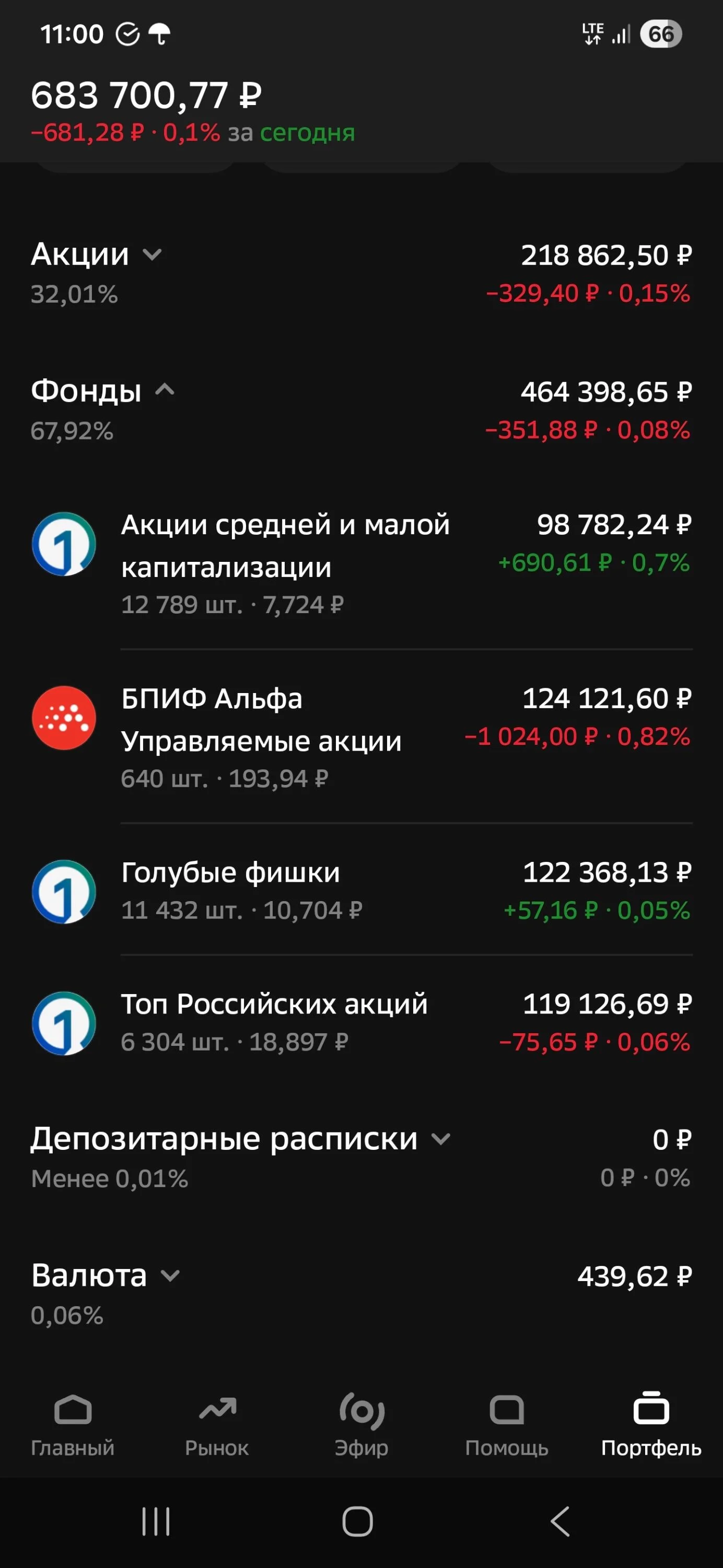This screenshot has height=1568, width=723.
Task: Open Акции средней и малой капитализации fund
Action: point(361,563)
